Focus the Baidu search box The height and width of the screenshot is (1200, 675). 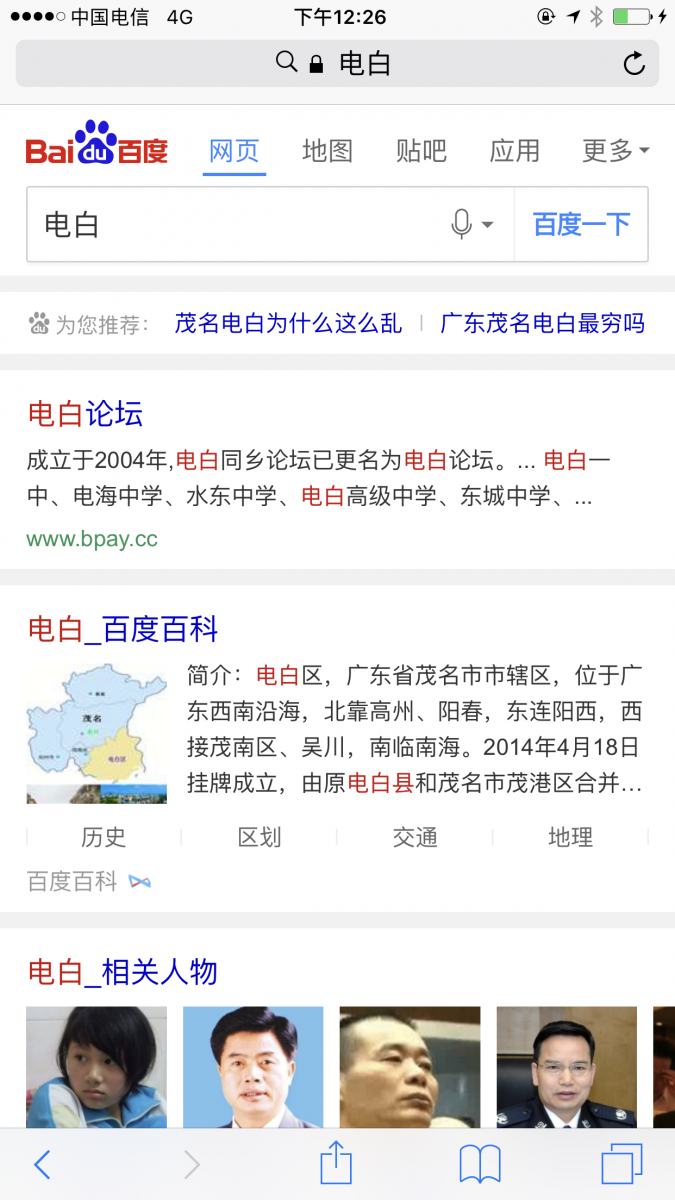click(x=230, y=224)
